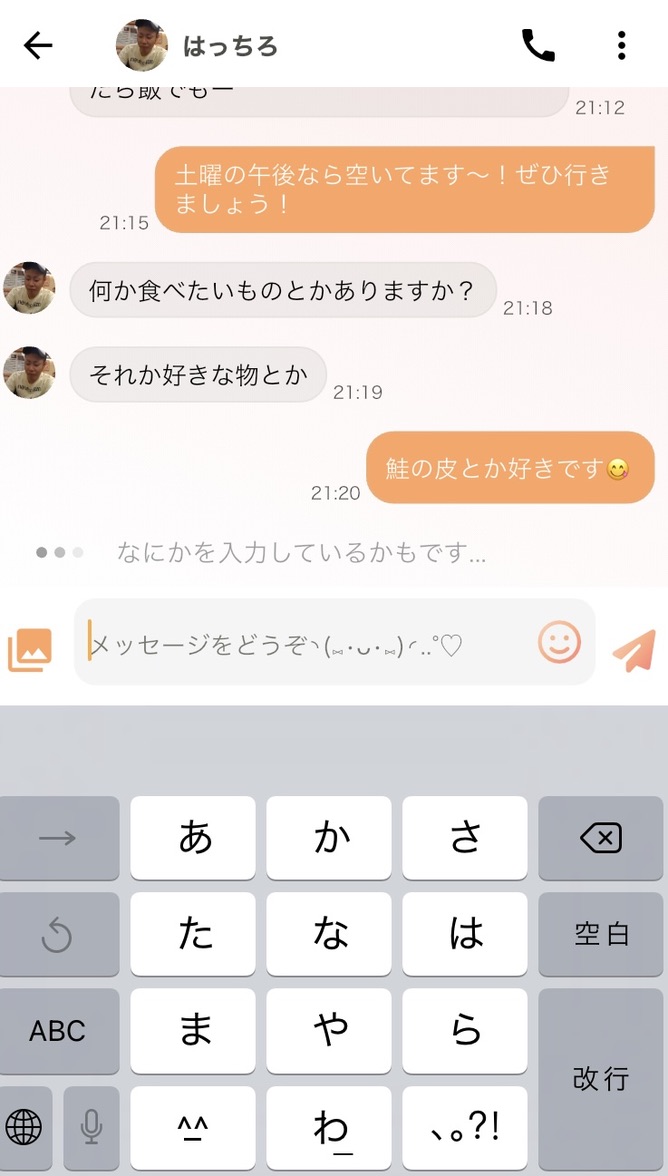Send the message with paper plane icon

634,650
